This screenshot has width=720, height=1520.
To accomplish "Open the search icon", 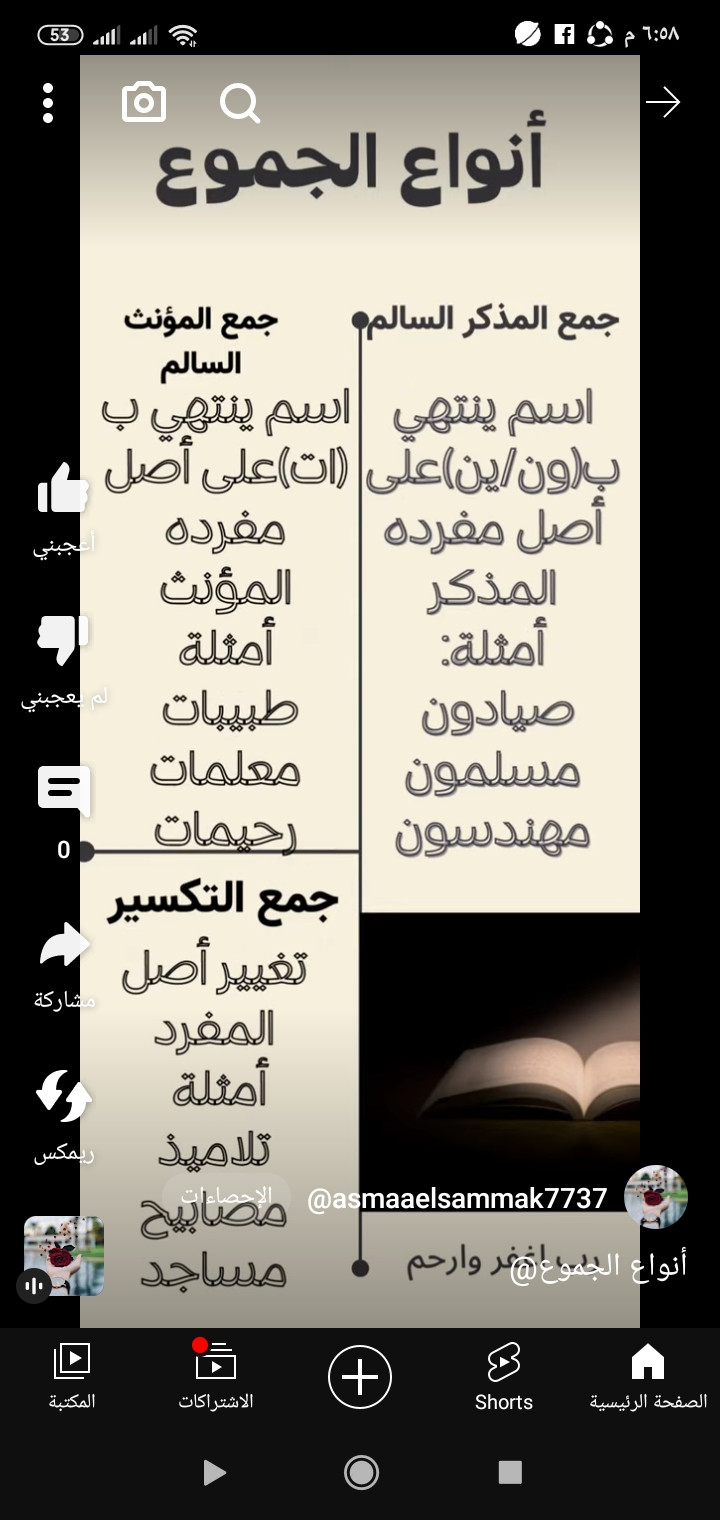I will 240,103.
